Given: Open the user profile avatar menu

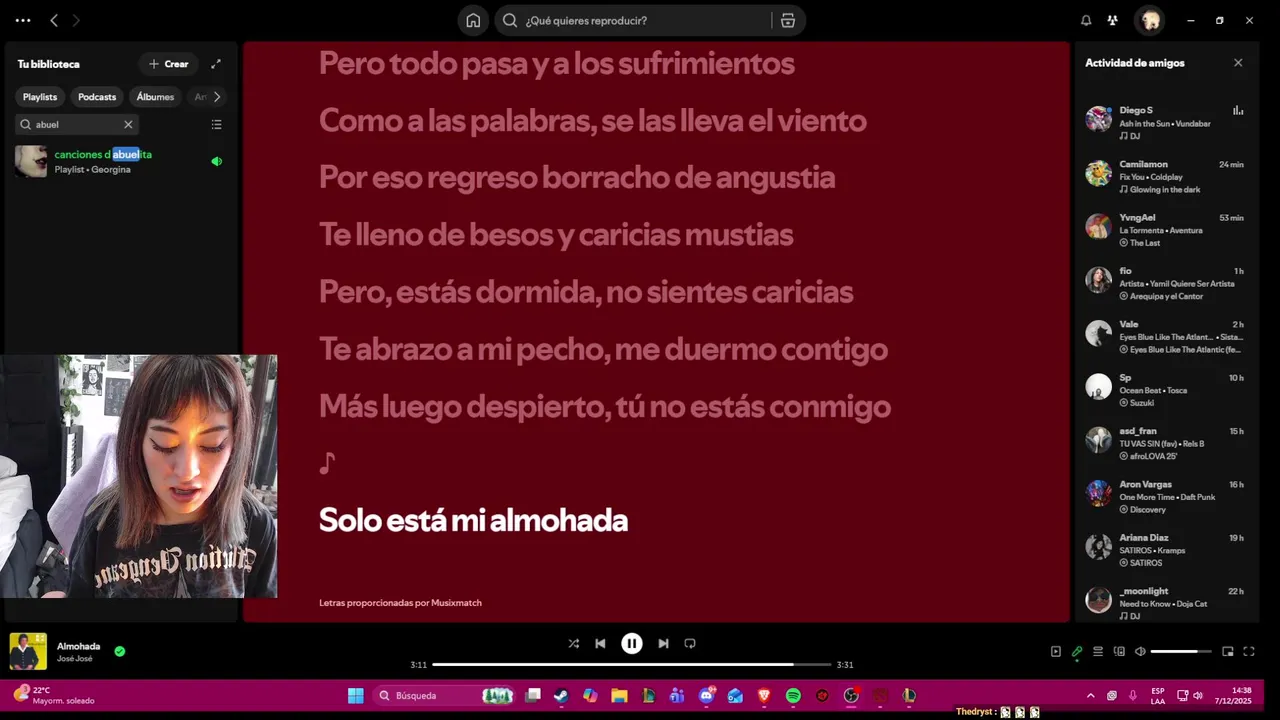Looking at the screenshot, I should coord(1149,20).
